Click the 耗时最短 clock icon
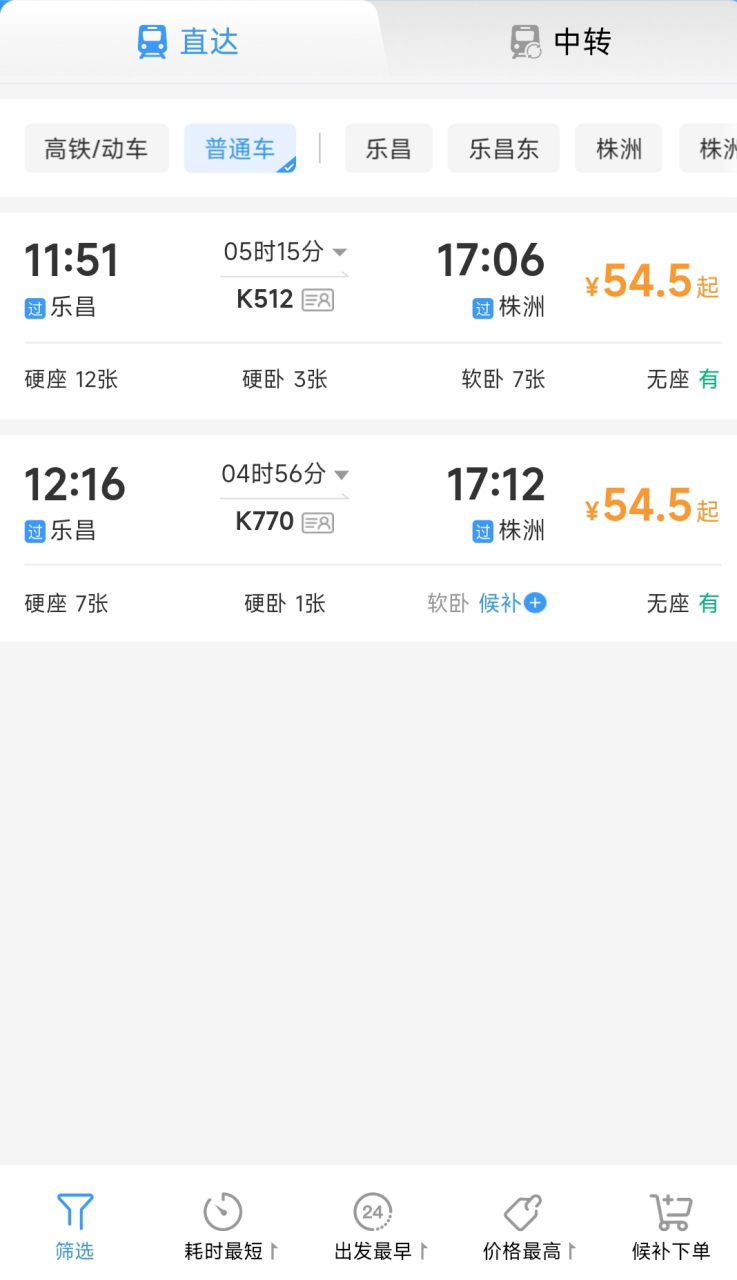Image resolution: width=737 pixels, height=1280 pixels. coord(222,1211)
